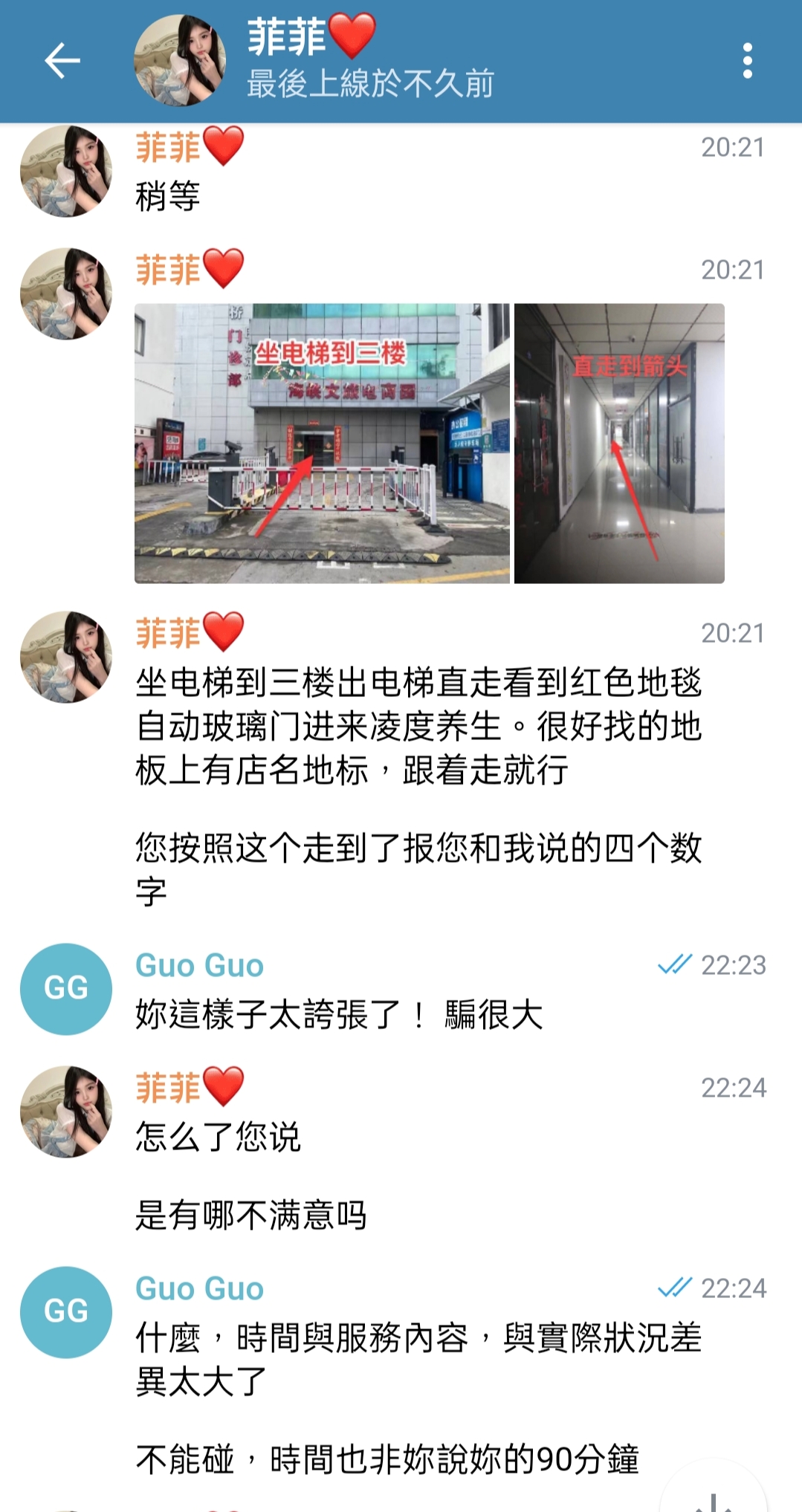Tap the GG avatar beside 妳這樣子太誇張了

click(66, 988)
